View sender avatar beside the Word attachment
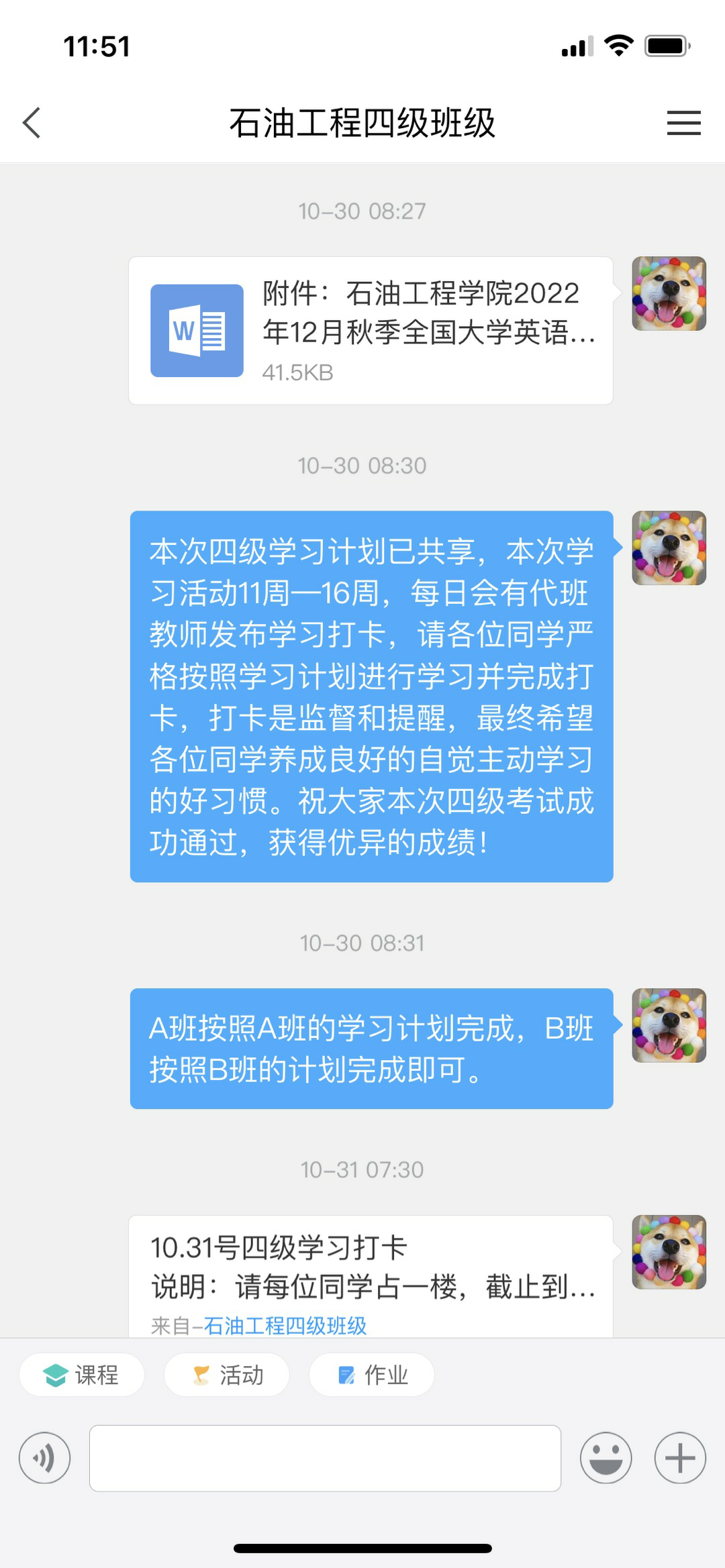 (x=669, y=293)
